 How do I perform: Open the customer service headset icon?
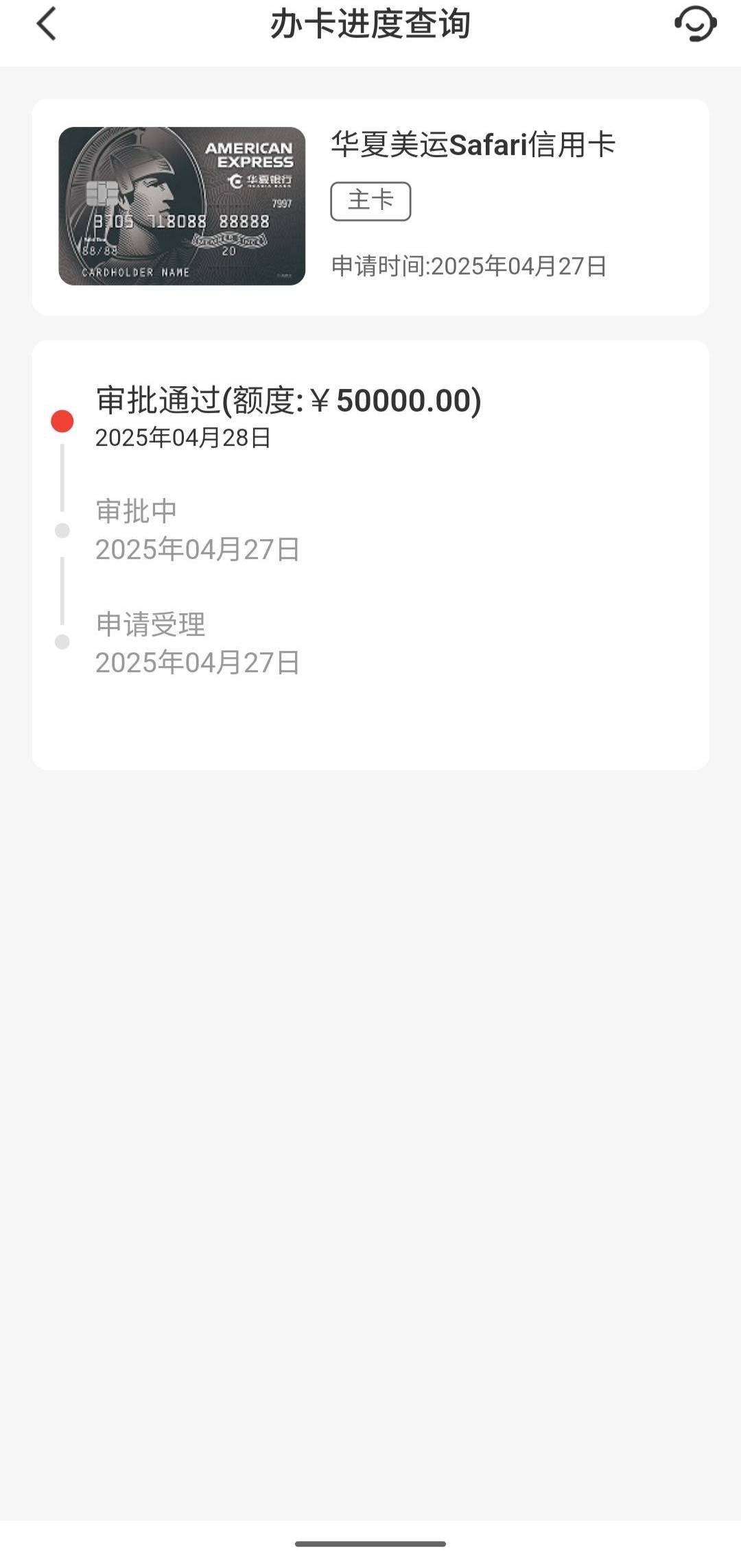696,24
